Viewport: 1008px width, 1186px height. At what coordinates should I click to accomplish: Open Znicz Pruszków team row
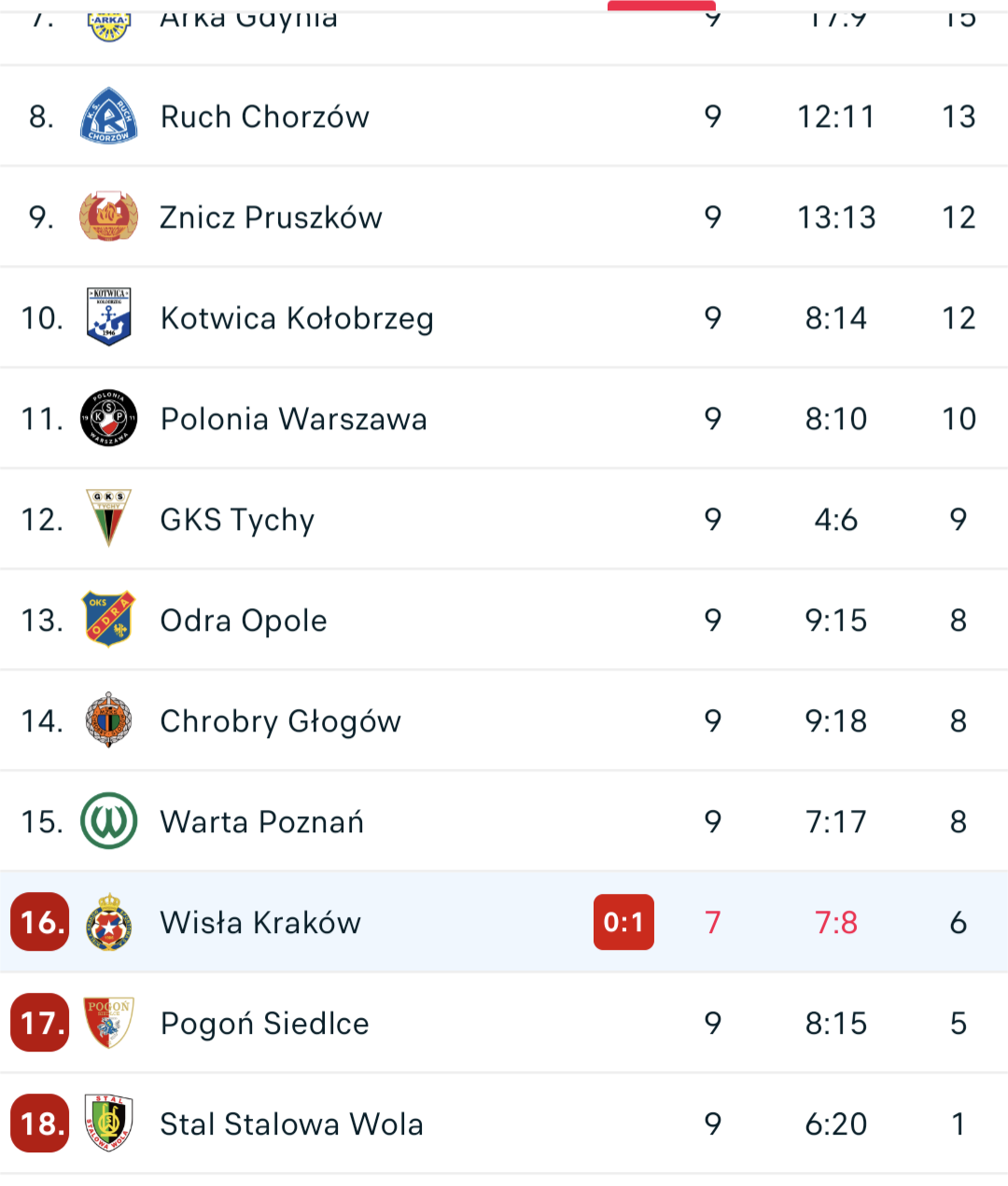point(504,217)
